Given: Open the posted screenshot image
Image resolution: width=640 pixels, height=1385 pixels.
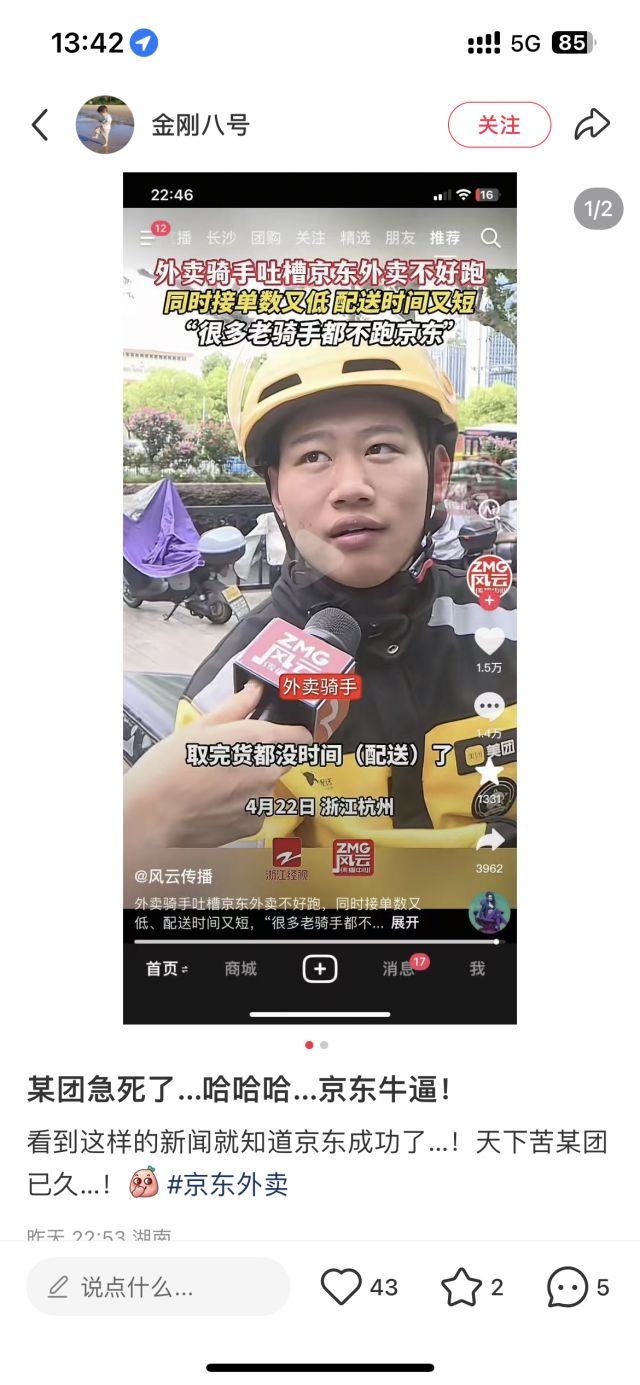Looking at the screenshot, I should point(320,598).
